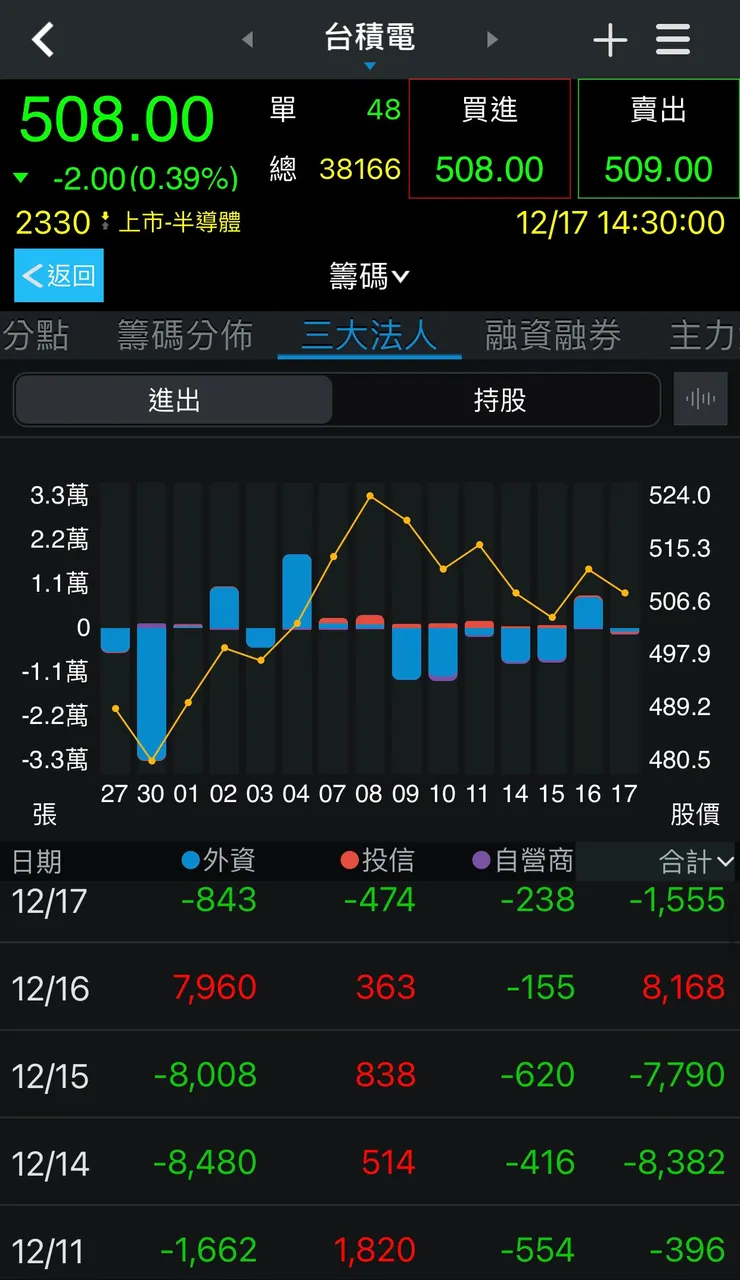The height and width of the screenshot is (1280, 740).
Task: Open the 籌碼 dropdown menu
Action: point(369,276)
